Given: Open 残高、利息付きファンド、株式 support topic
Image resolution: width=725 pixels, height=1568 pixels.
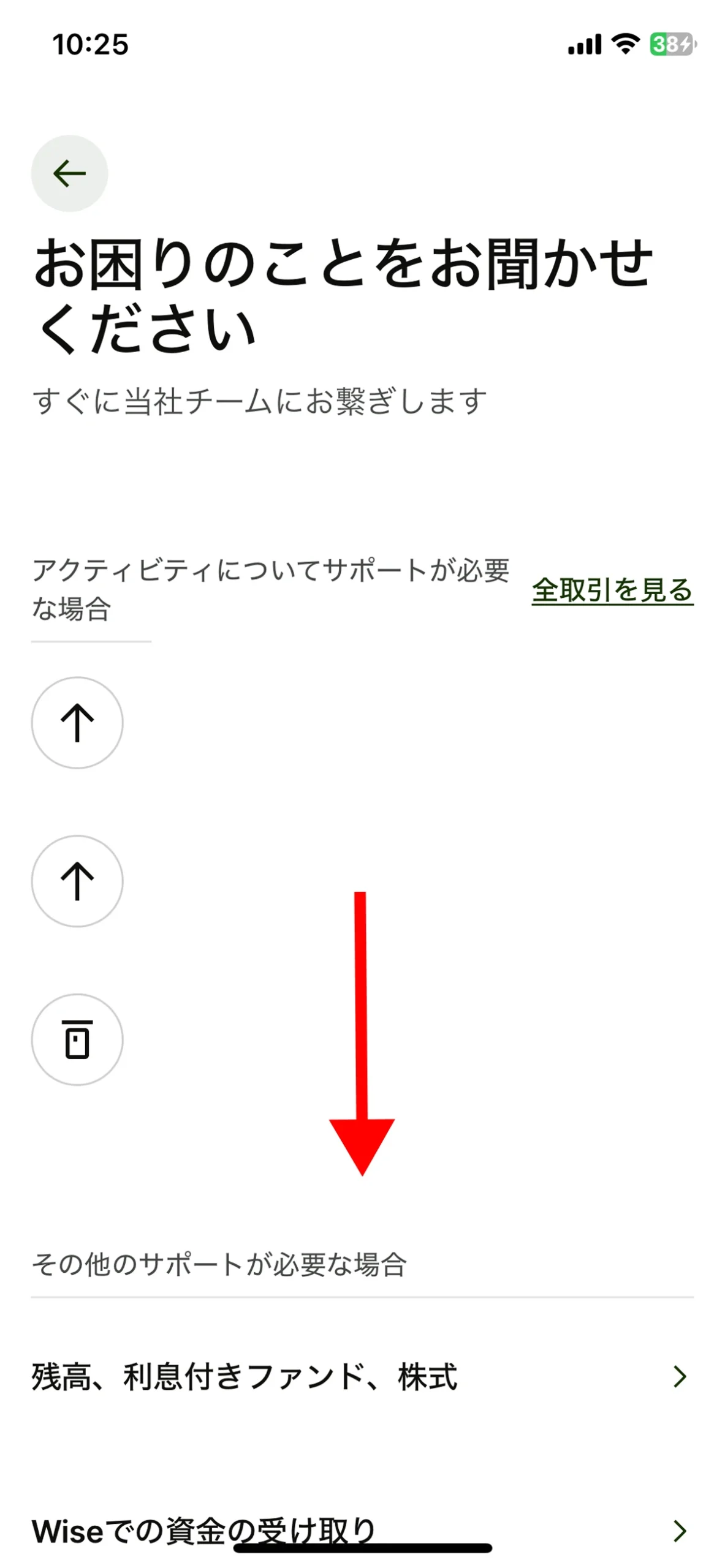Looking at the screenshot, I should click(362, 1377).
